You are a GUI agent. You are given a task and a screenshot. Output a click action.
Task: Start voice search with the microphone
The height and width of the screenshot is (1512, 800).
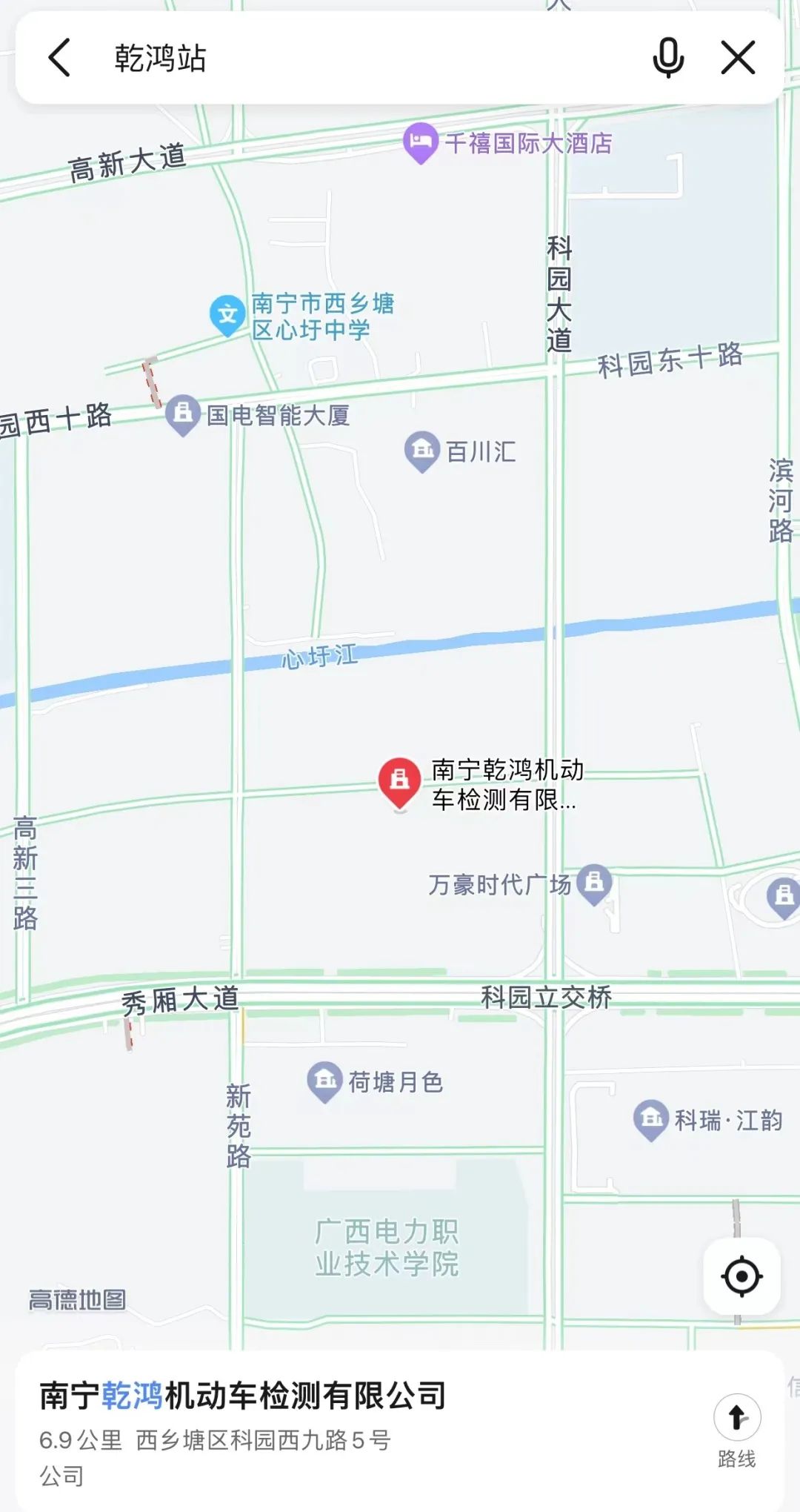[x=667, y=58]
